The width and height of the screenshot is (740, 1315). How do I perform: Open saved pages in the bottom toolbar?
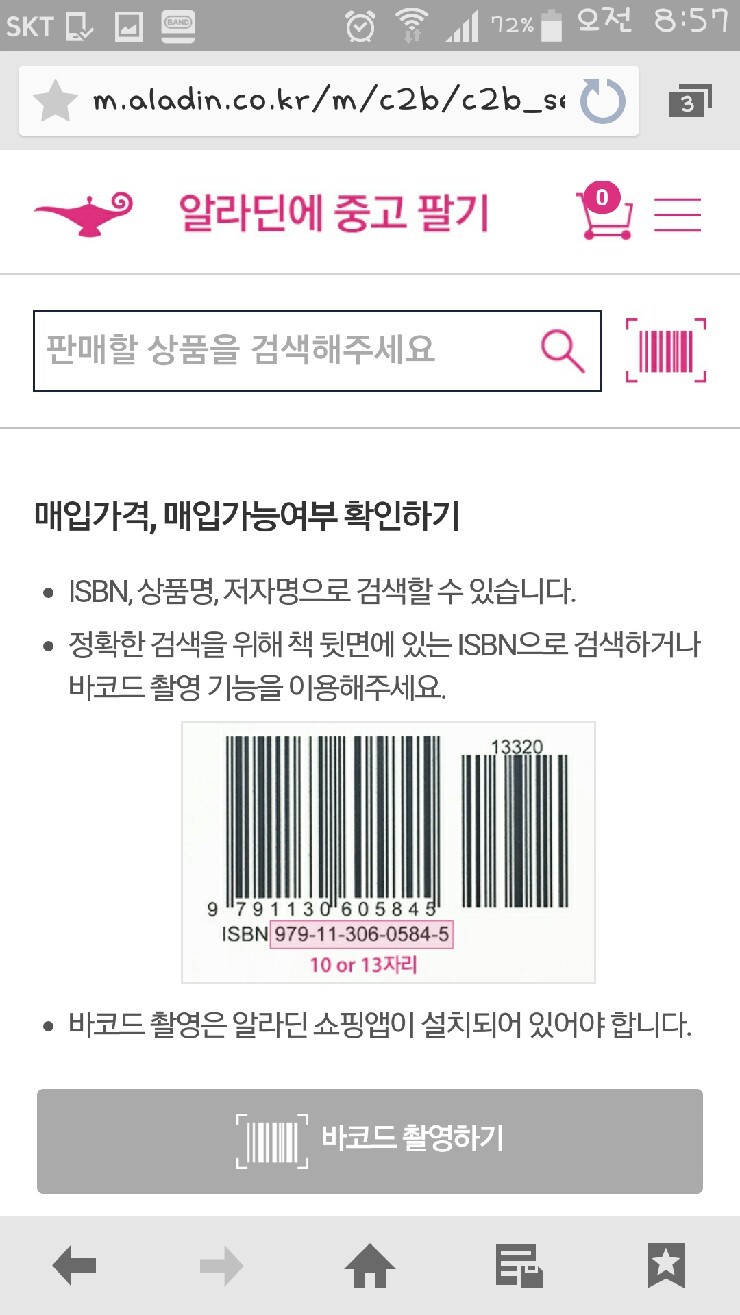click(519, 1267)
